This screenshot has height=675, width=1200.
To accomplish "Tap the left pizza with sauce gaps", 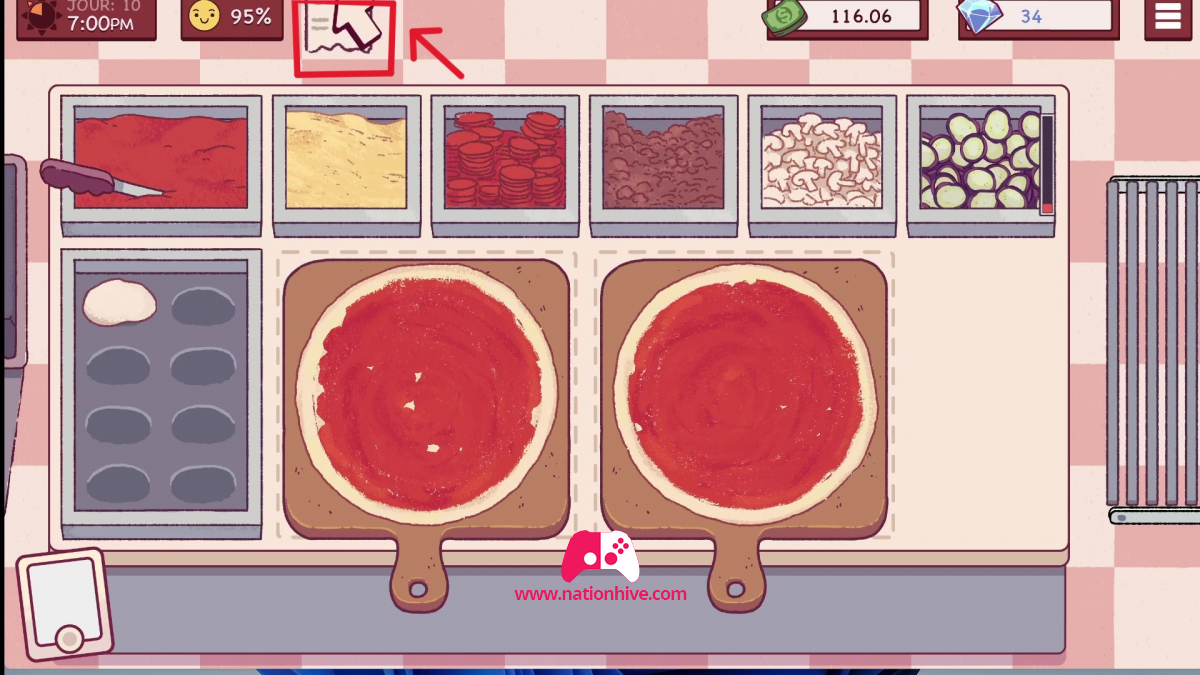I will pyautogui.click(x=427, y=394).
